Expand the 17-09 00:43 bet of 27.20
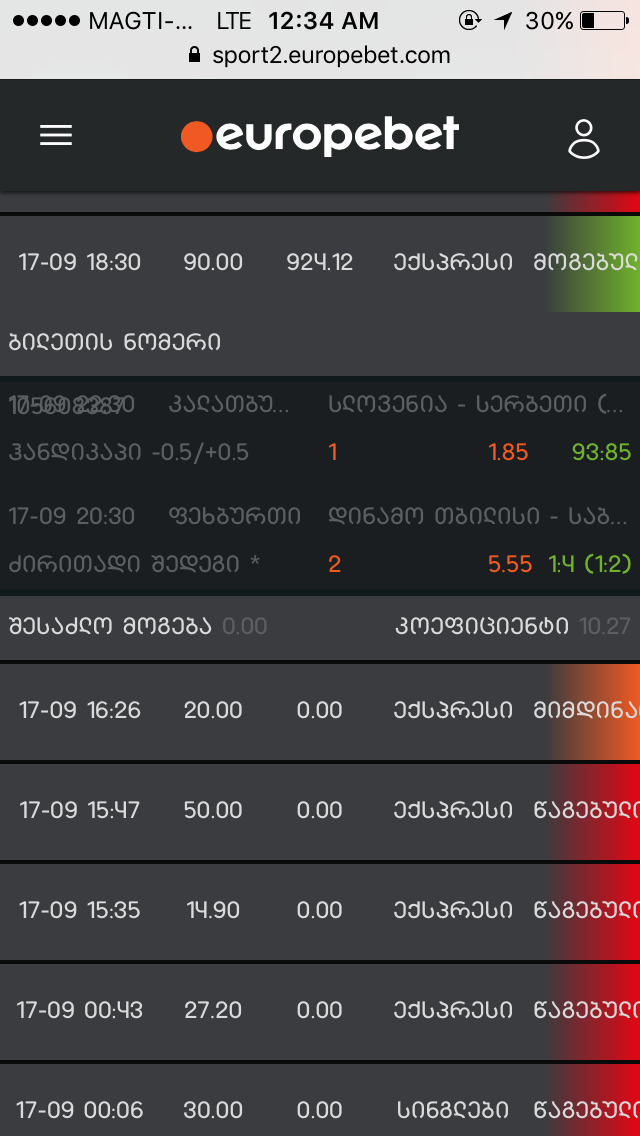This screenshot has height=1136, width=640. coord(320,1010)
